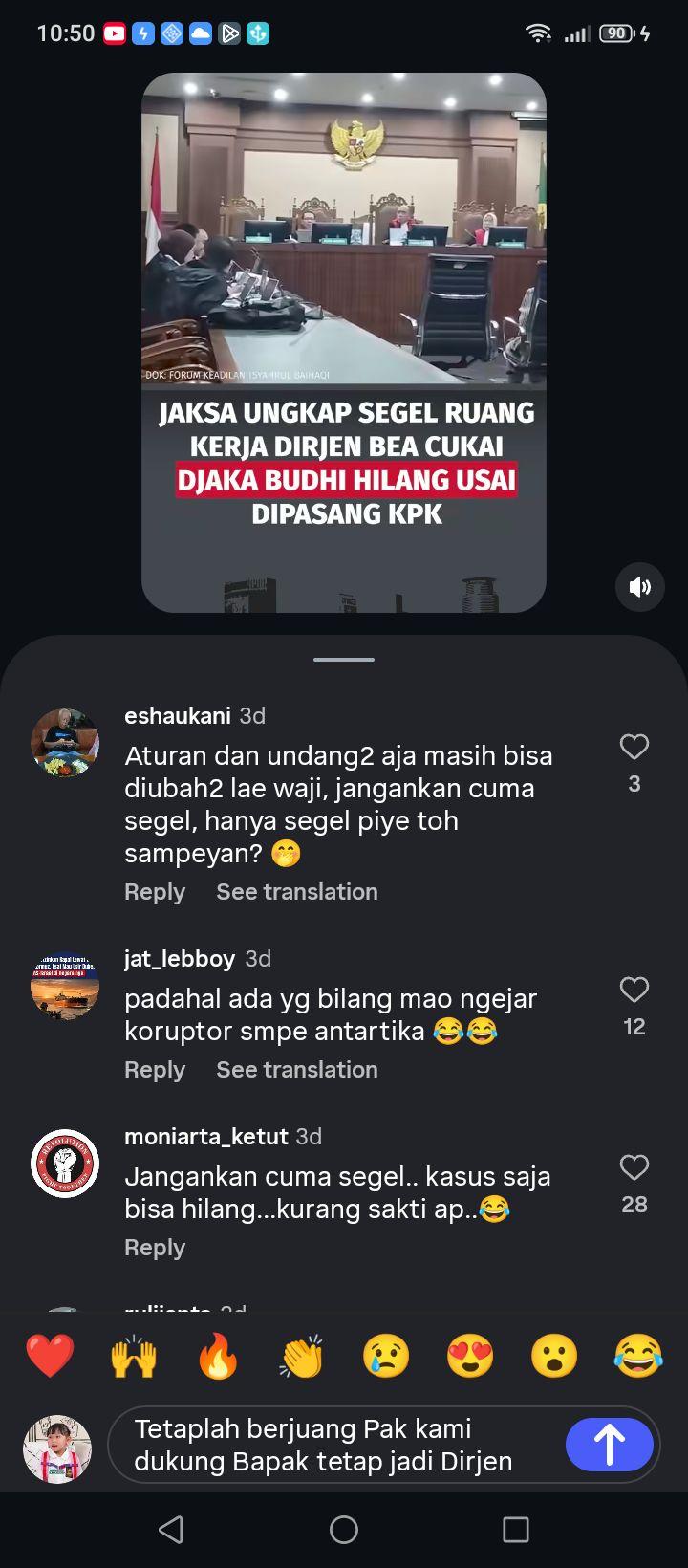Image resolution: width=688 pixels, height=1568 pixels.
Task: Like moniarta_ketut's comment
Action: click(634, 1167)
